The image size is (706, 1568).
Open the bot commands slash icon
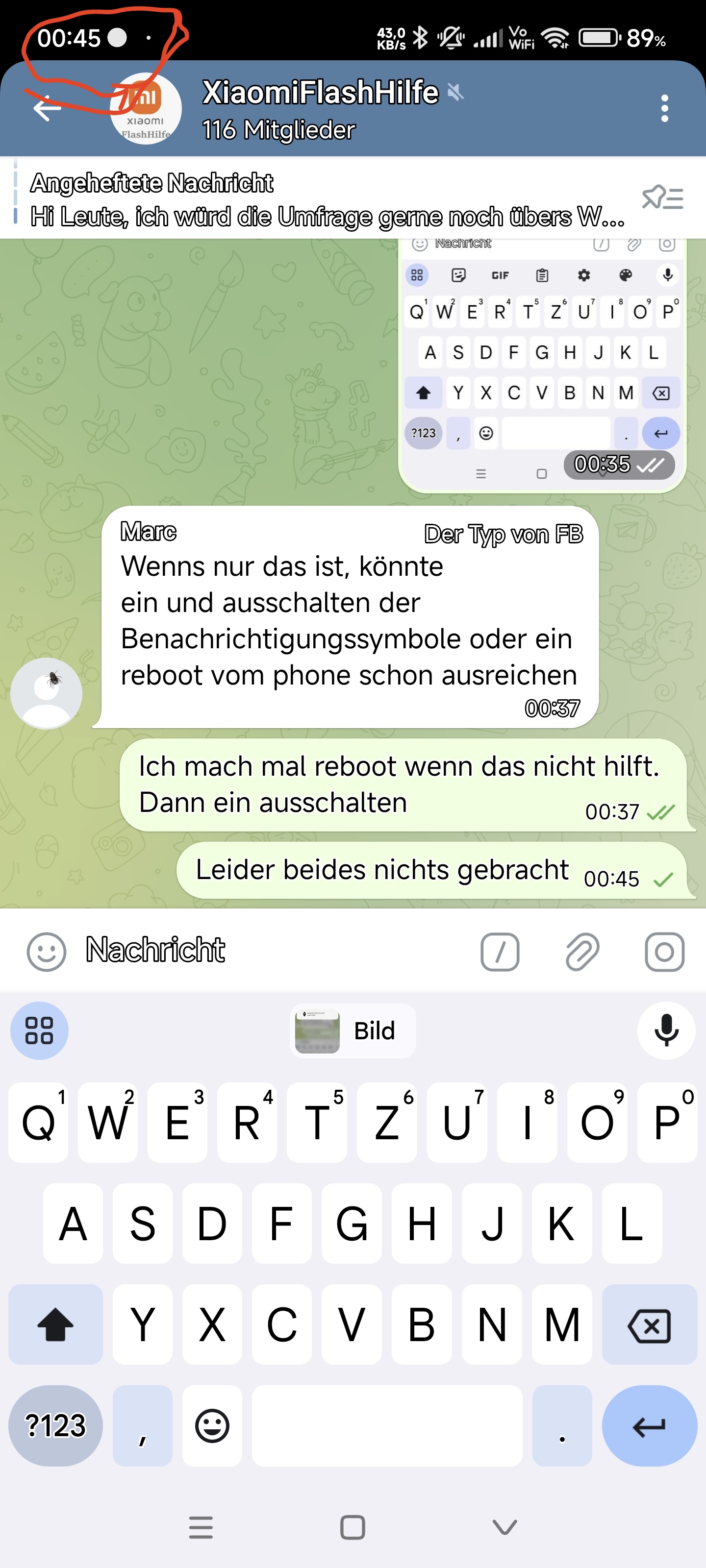click(x=500, y=952)
